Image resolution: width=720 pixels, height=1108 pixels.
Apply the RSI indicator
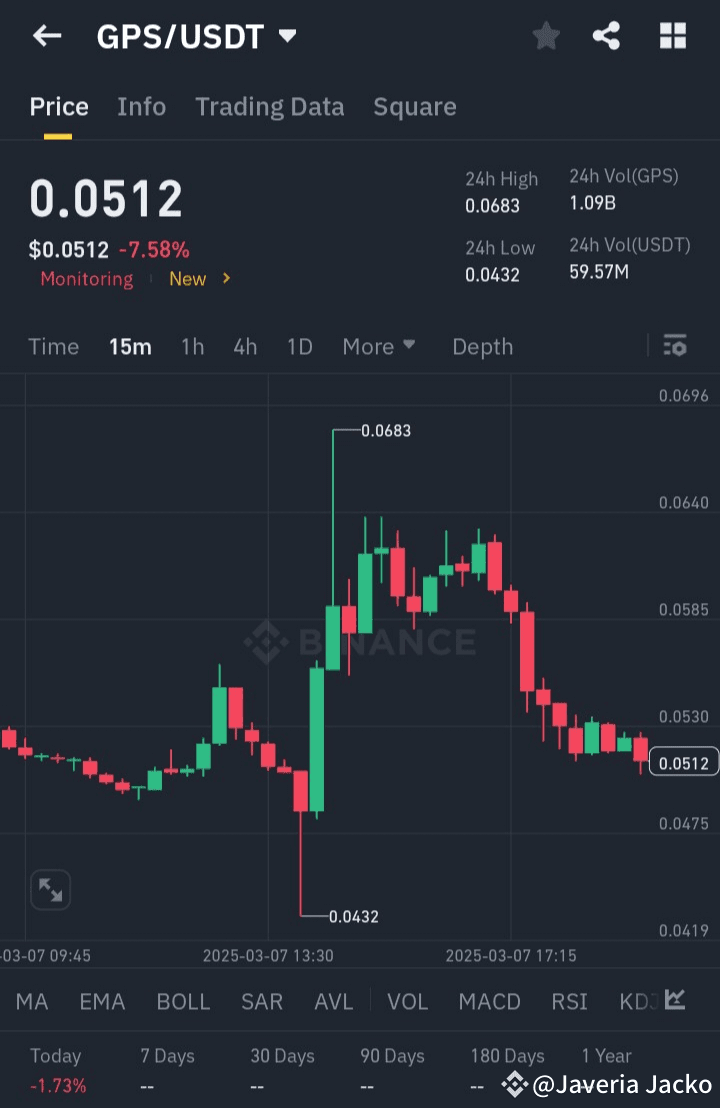tap(569, 1001)
